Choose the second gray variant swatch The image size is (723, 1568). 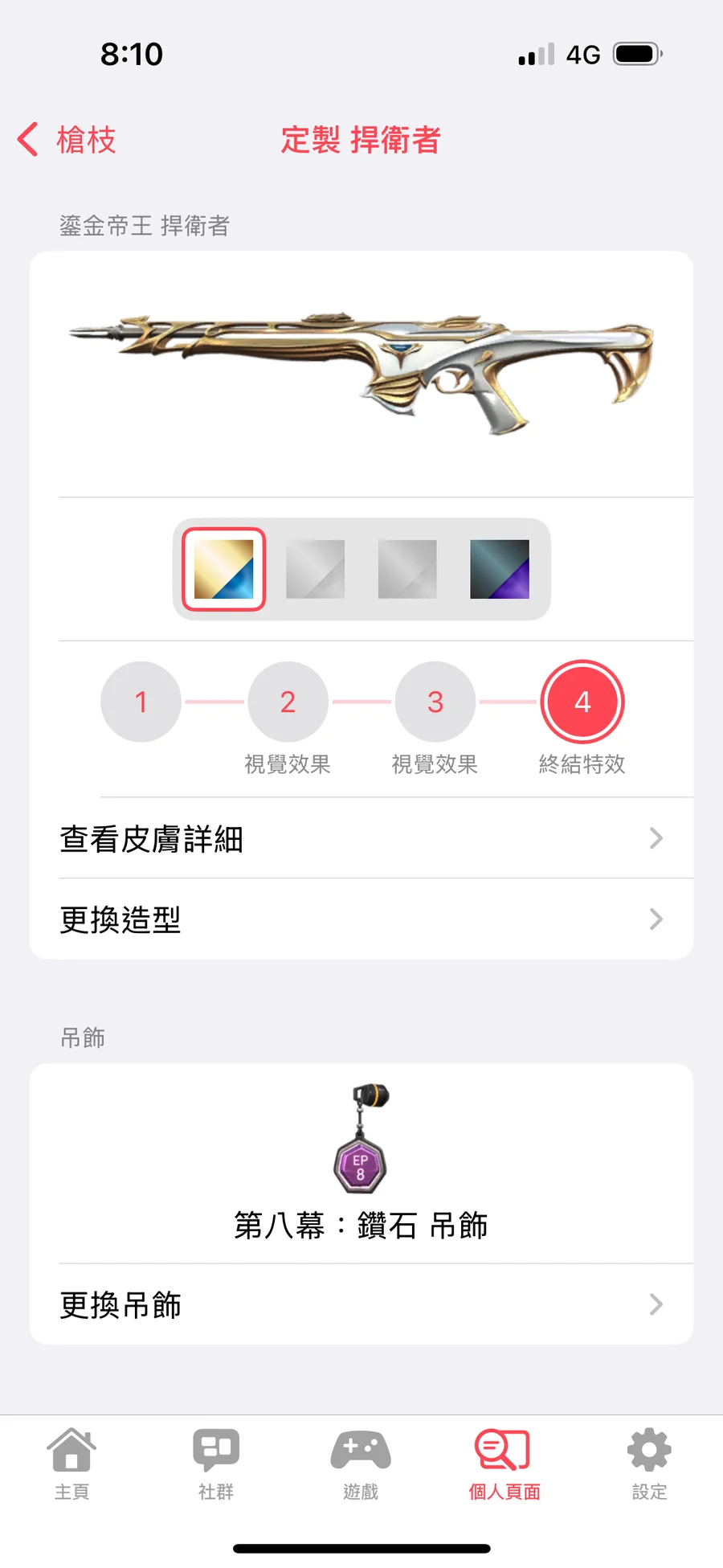tap(316, 569)
